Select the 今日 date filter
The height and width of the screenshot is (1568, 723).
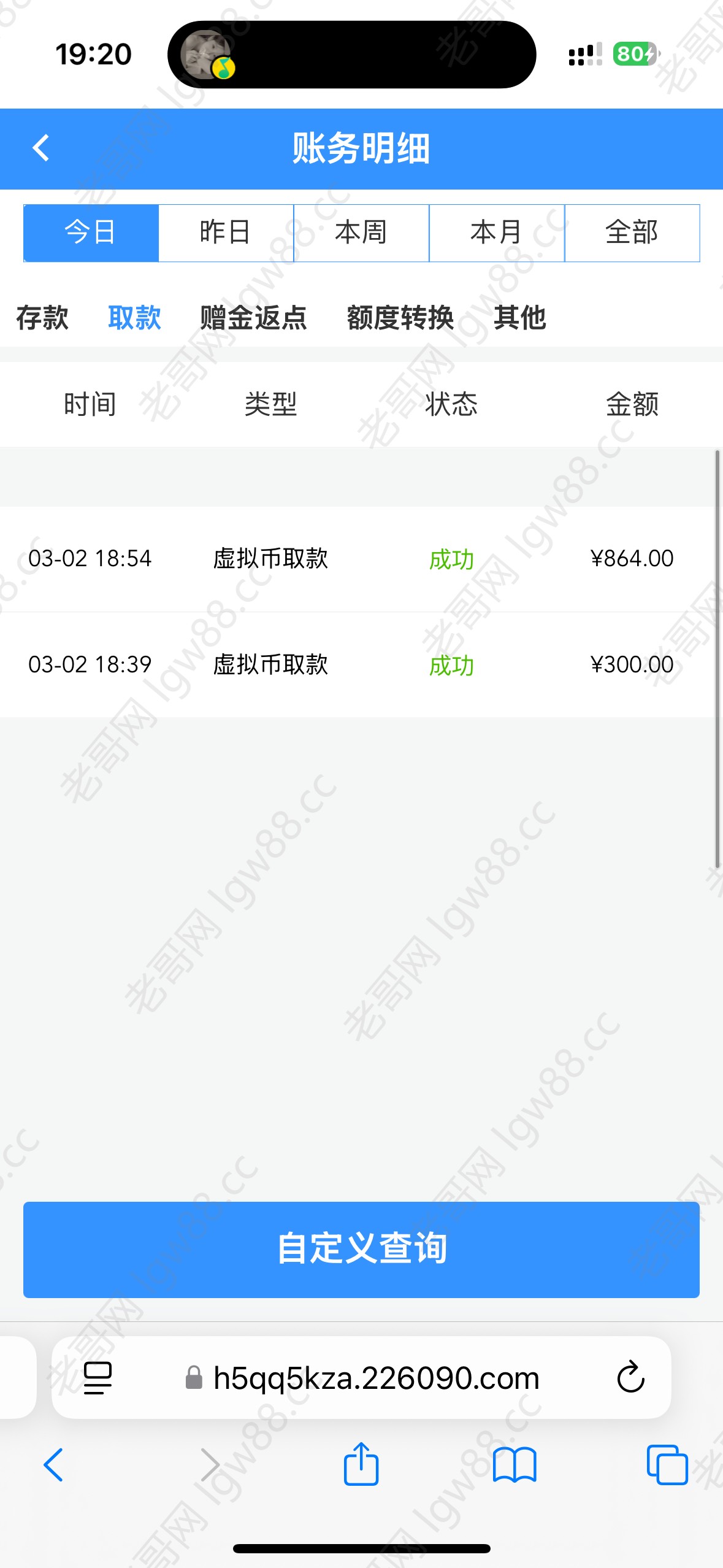(91, 233)
